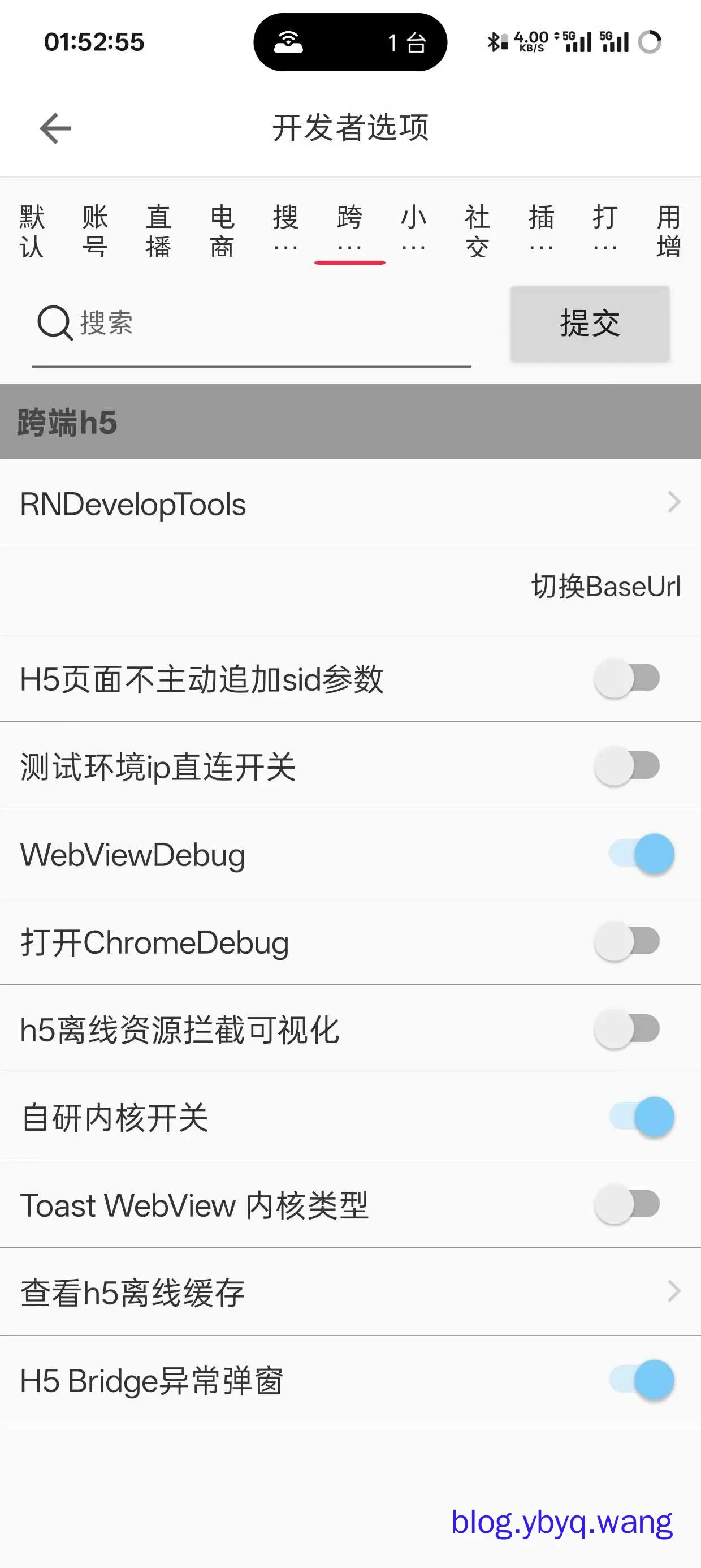
Task: Toggle h5离线资源拦截可视化 on
Action: click(628, 1029)
